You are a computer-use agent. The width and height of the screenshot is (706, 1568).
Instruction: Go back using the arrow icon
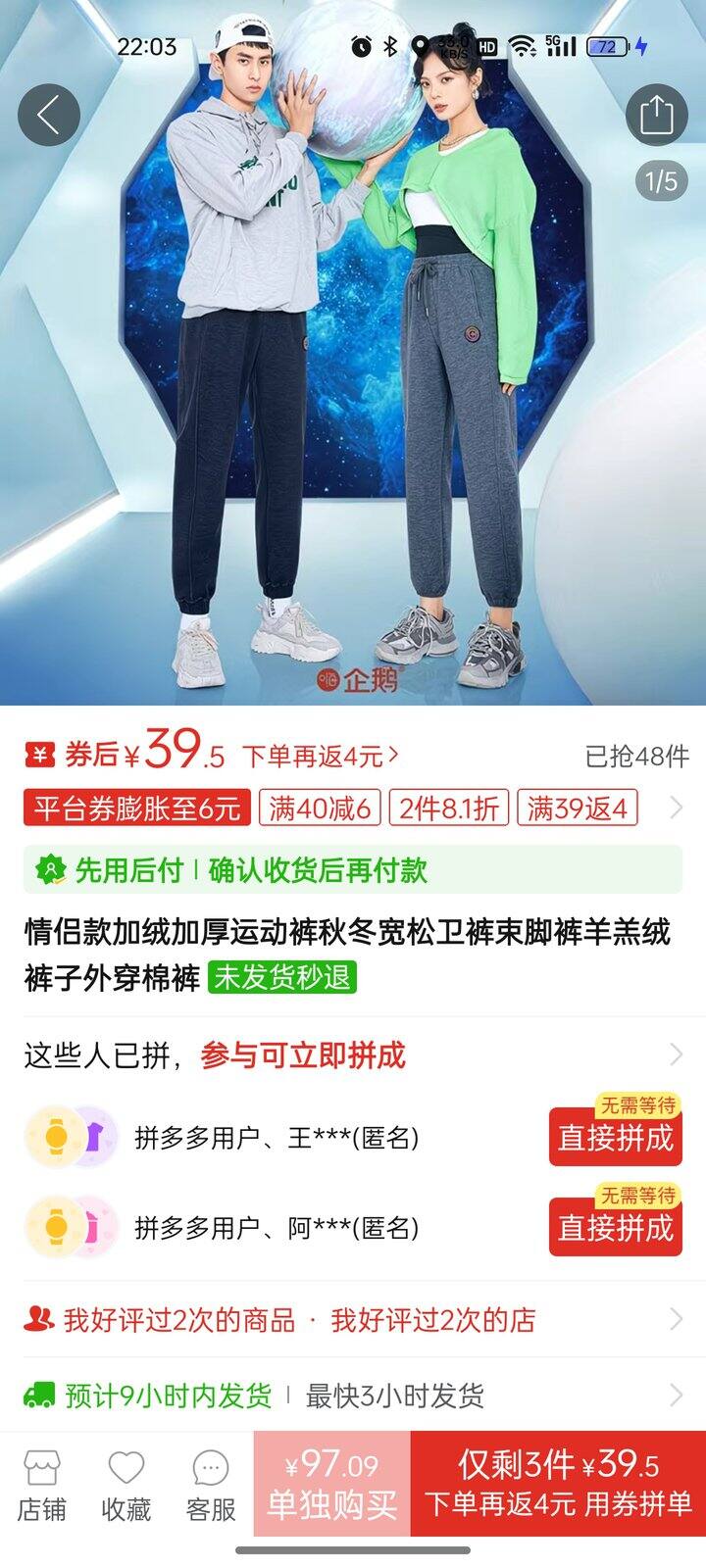(x=48, y=116)
